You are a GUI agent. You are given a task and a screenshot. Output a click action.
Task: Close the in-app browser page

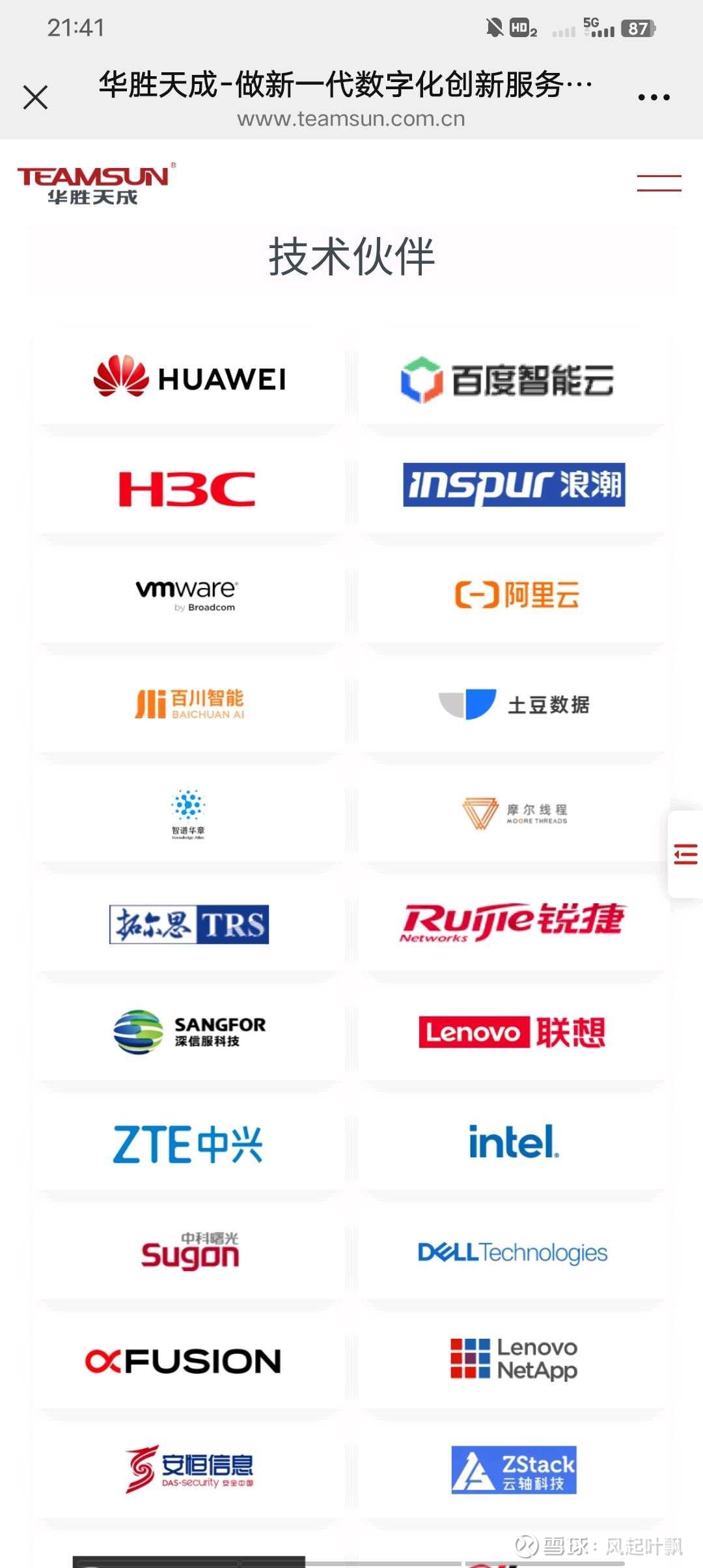35,98
